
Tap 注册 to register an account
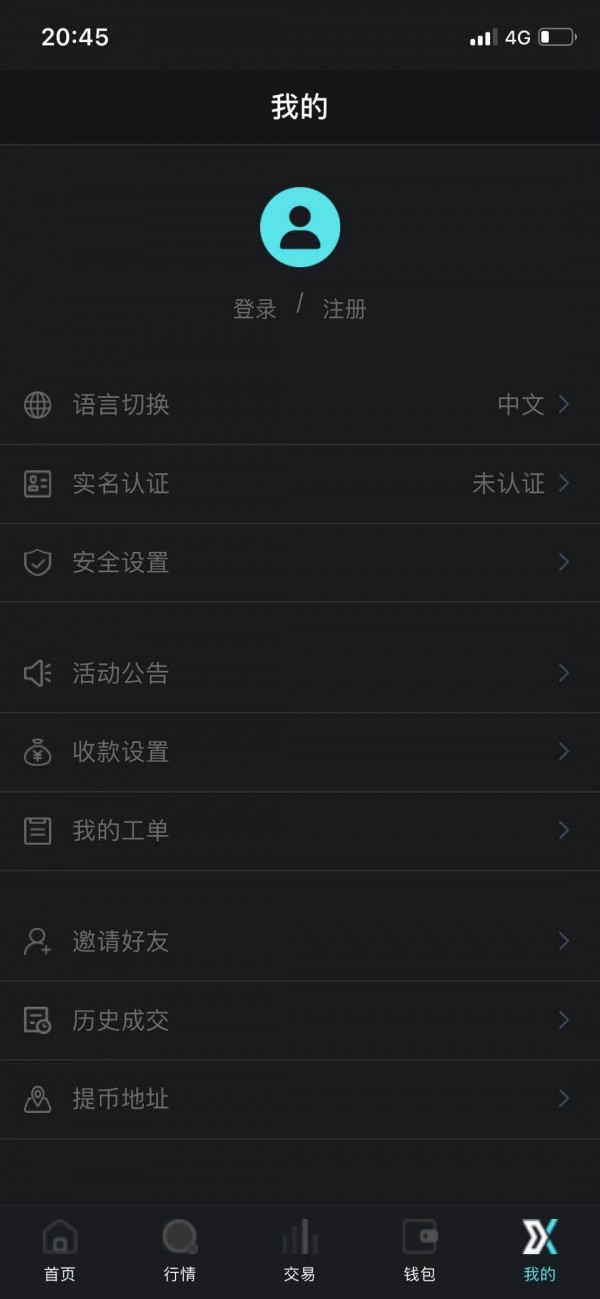point(344,309)
